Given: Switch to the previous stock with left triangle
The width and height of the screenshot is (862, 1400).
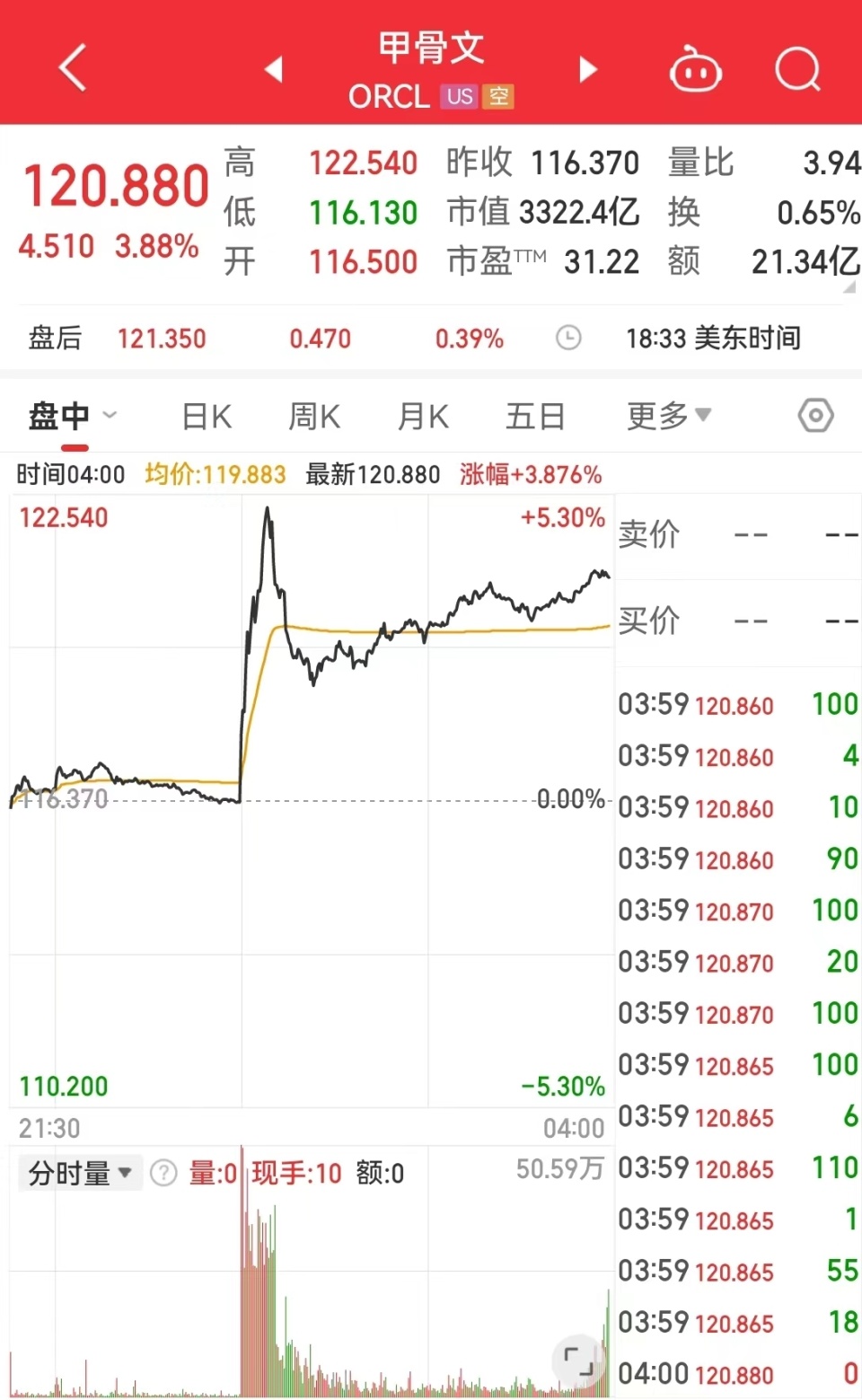Looking at the screenshot, I should [x=274, y=69].
